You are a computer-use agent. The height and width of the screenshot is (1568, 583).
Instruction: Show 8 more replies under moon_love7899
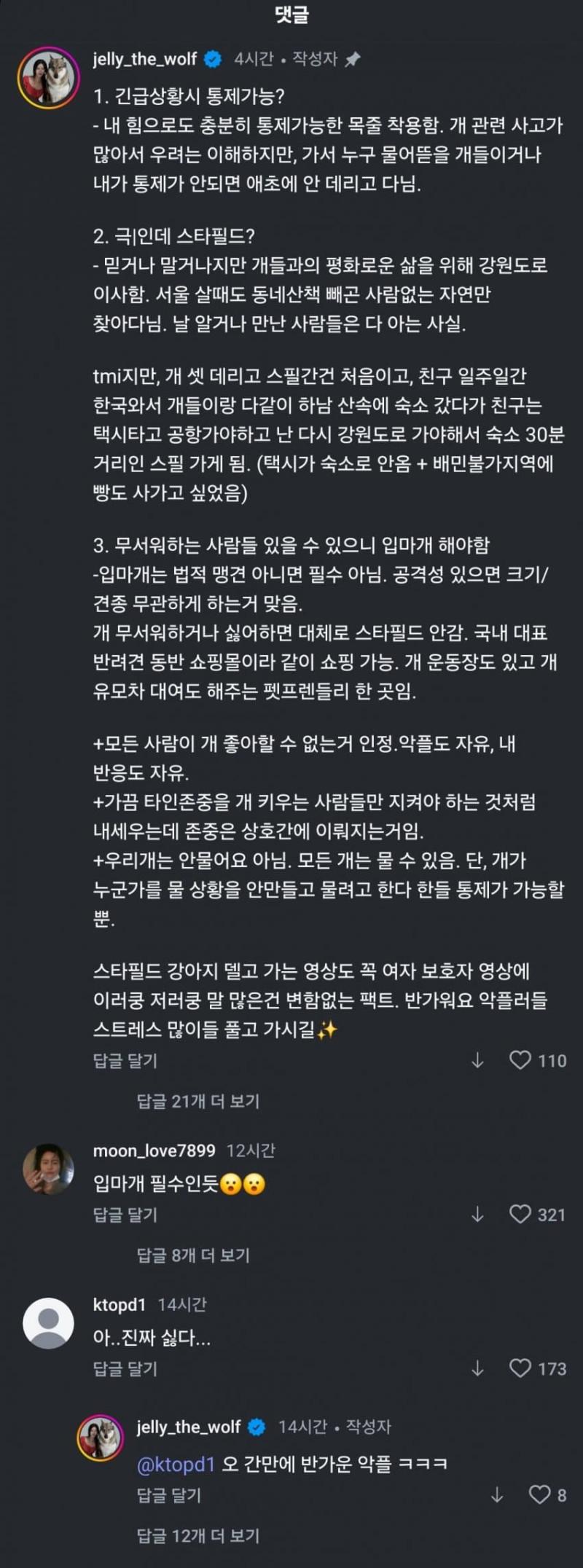coord(193,1255)
